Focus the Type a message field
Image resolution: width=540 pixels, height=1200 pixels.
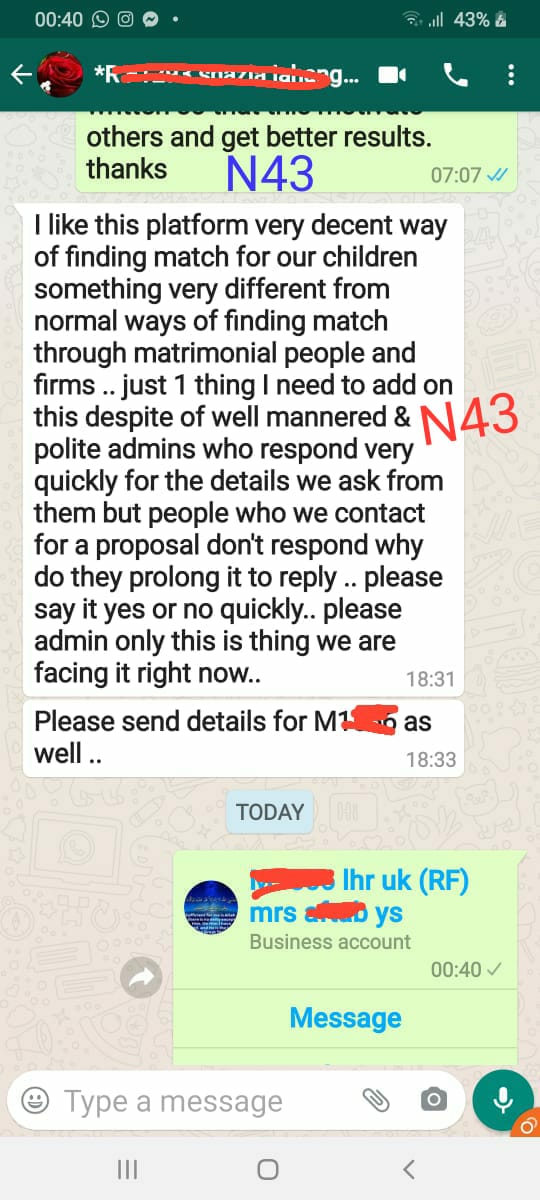coord(200,1101)
